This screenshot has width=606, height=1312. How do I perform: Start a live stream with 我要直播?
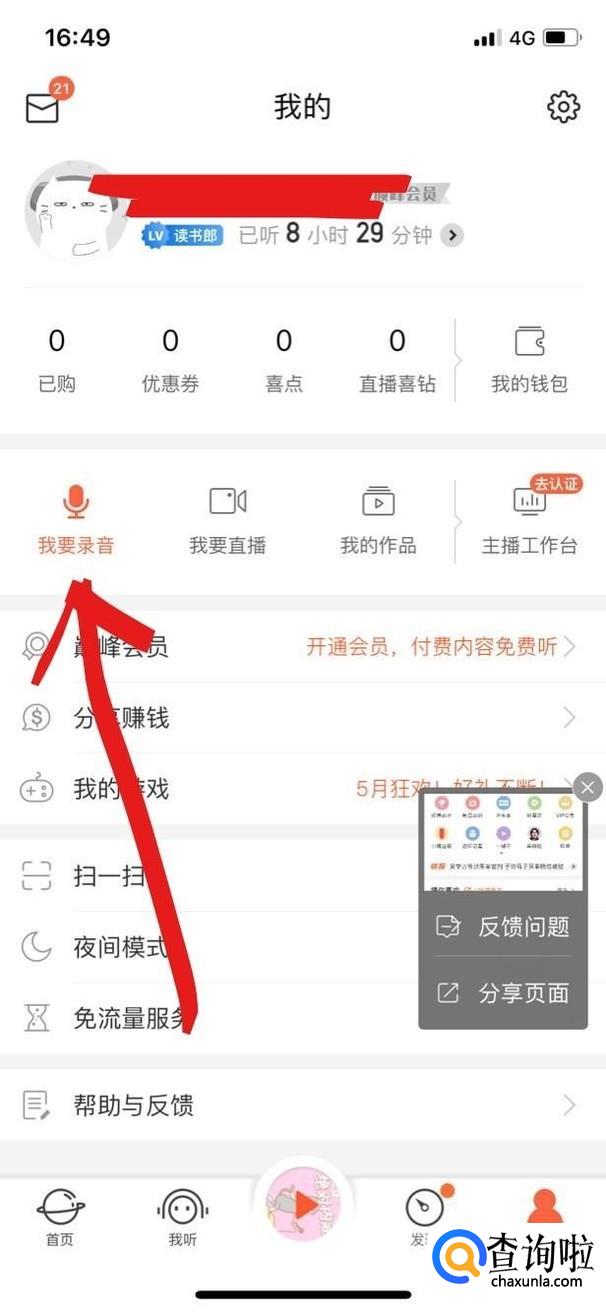pos(228,520)
